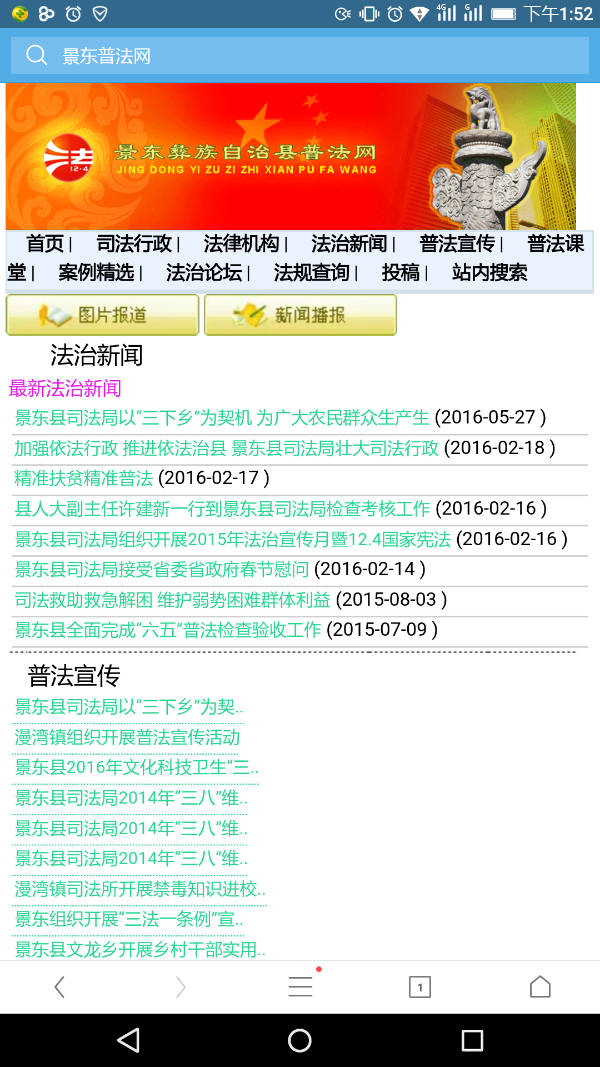Open 景东县2016年文化科技卫生 article
This screenshot has height=1067, width=600.
click(137, 768)
